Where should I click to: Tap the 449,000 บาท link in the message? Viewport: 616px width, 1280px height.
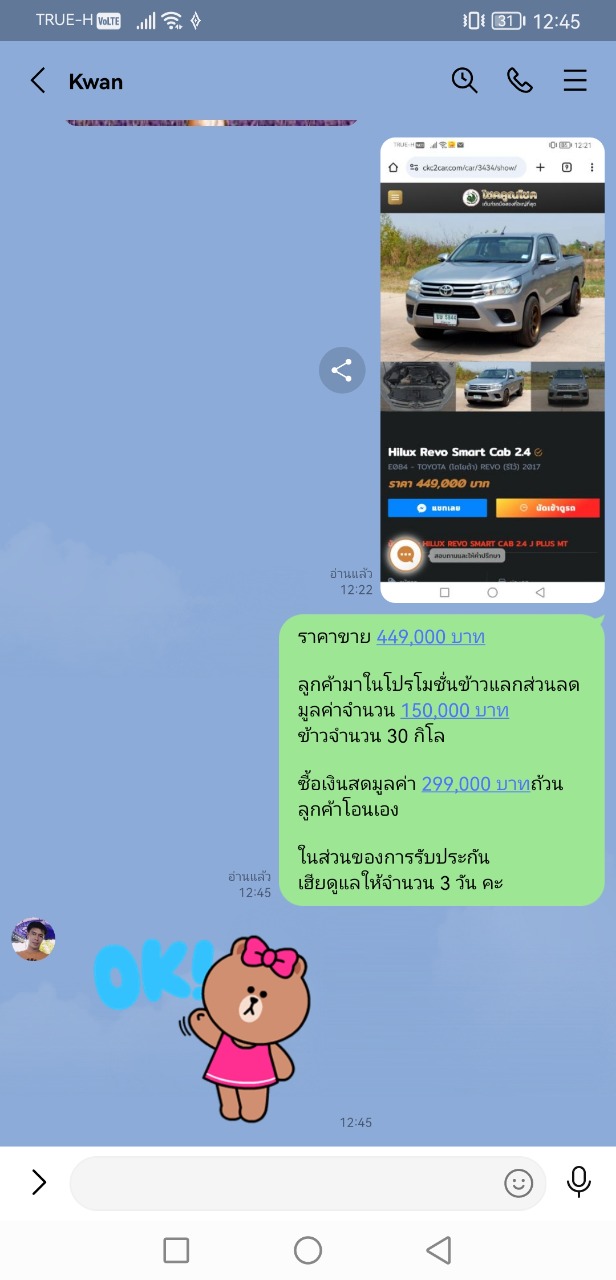click(x=430, y=636)
